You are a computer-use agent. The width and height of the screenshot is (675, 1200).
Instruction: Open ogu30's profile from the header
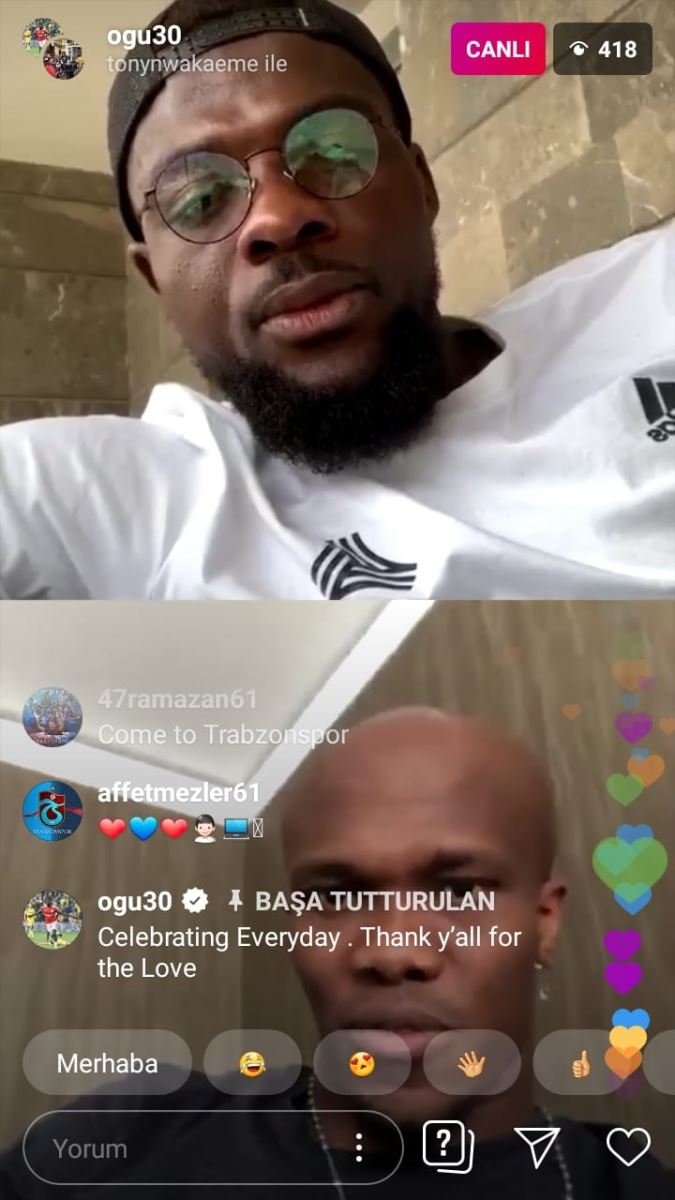(x=144, y=36)
